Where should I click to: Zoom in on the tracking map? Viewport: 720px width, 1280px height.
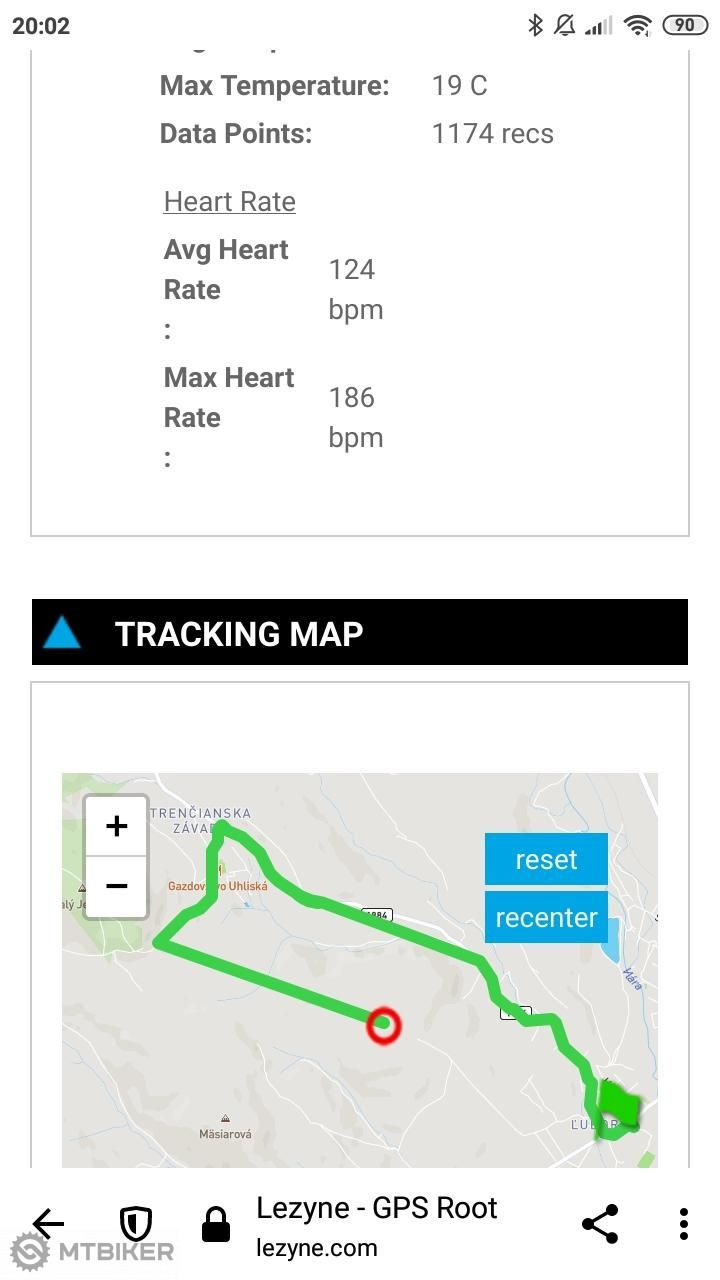point(116,826)
